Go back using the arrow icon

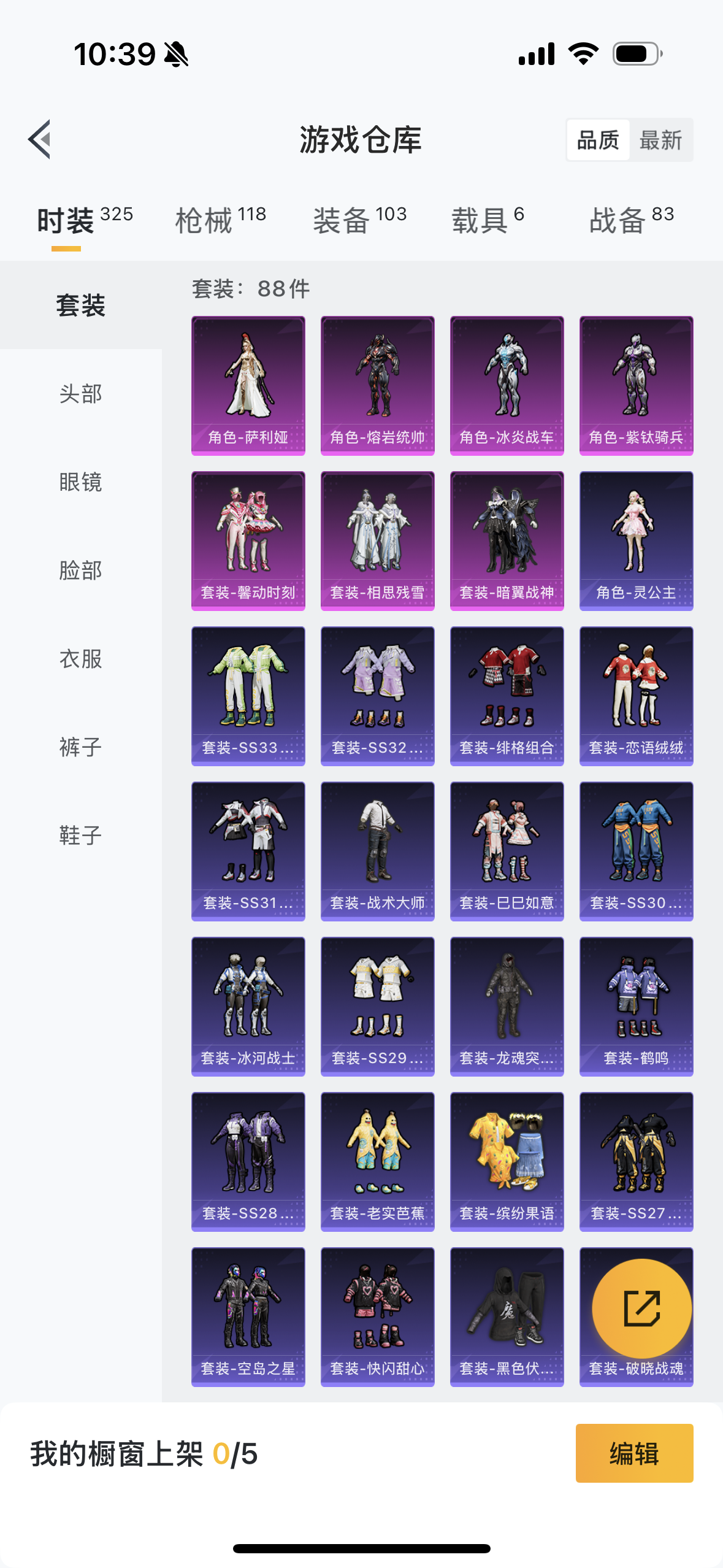[x=40, y=139]
